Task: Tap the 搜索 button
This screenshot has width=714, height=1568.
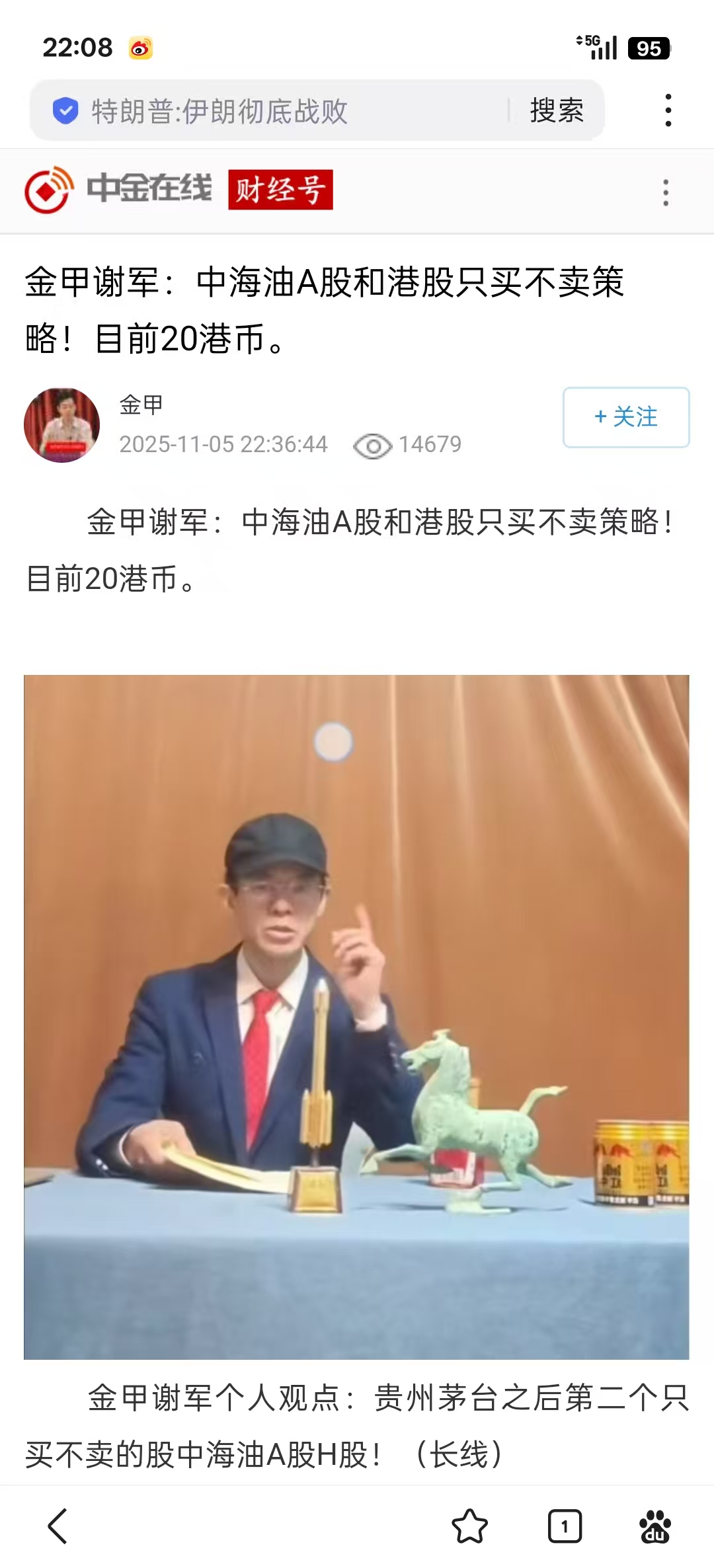Action: coord(557,111)
